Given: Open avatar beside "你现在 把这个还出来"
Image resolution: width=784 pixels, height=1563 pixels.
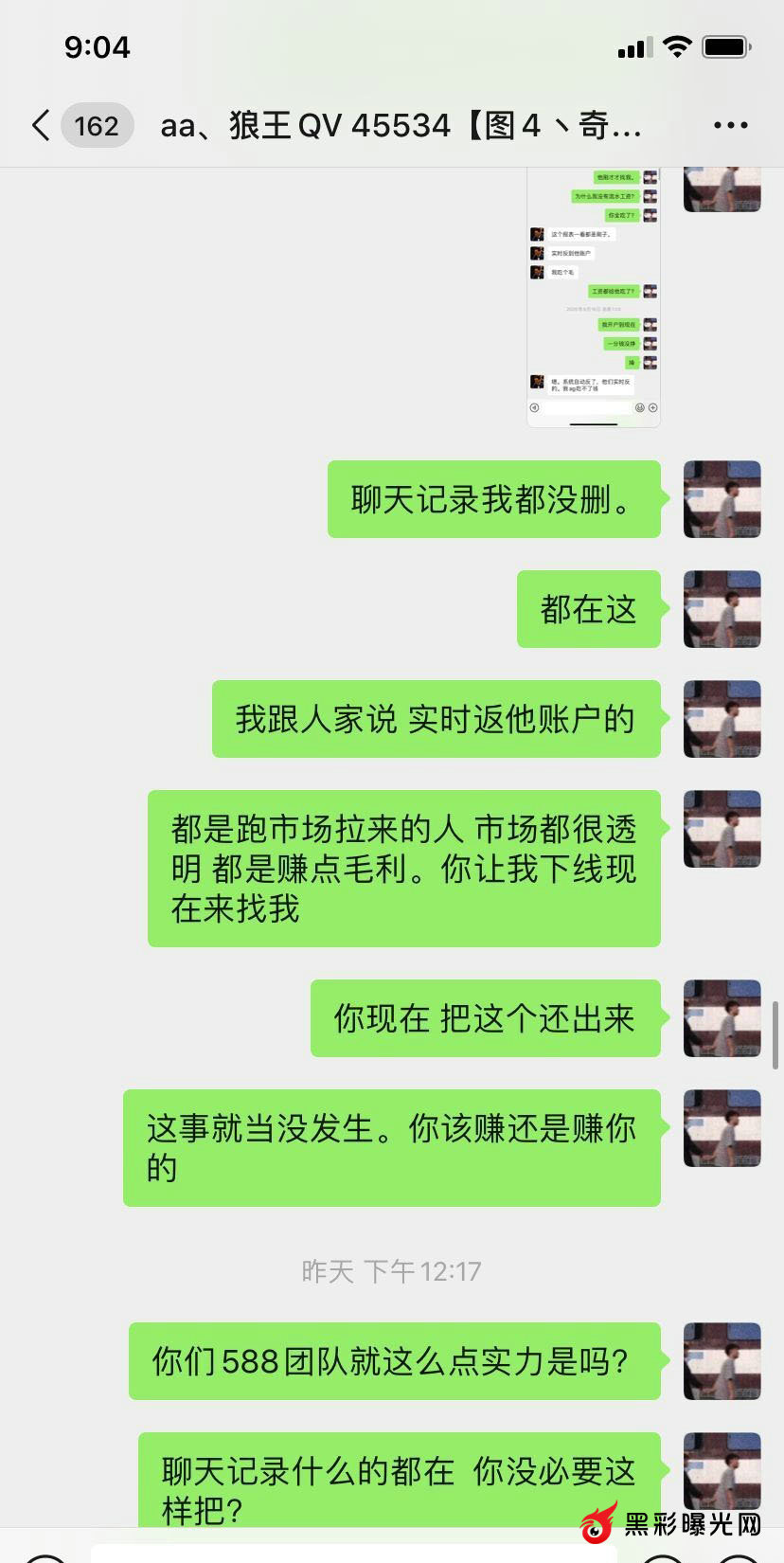Looking at the screenshot, I should pyautogui.click(x=722, y=1018).
